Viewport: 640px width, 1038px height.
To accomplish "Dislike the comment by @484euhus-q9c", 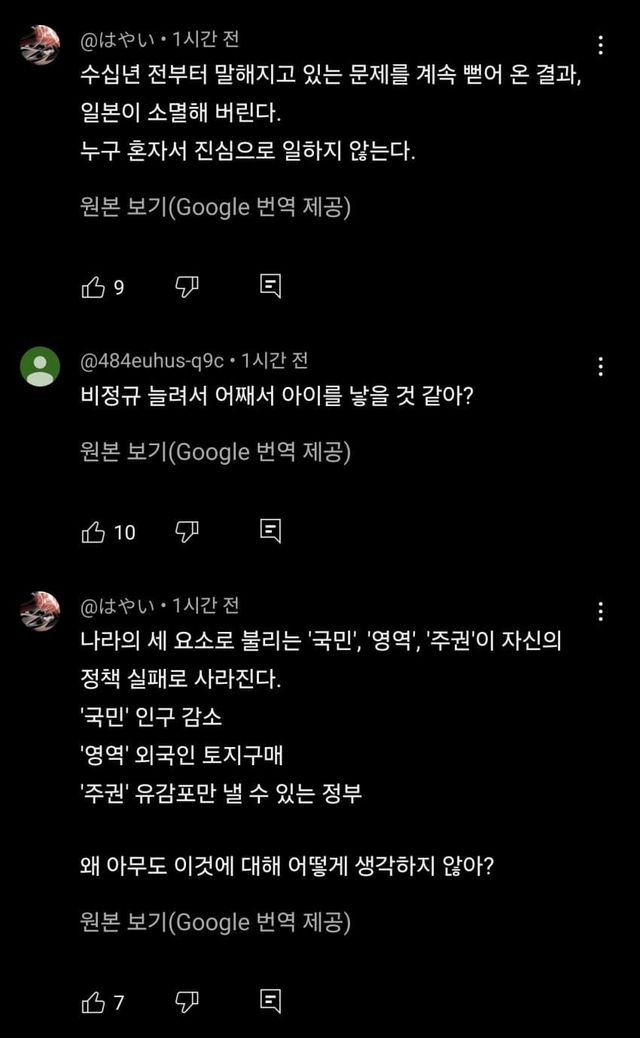I will 187,531.
